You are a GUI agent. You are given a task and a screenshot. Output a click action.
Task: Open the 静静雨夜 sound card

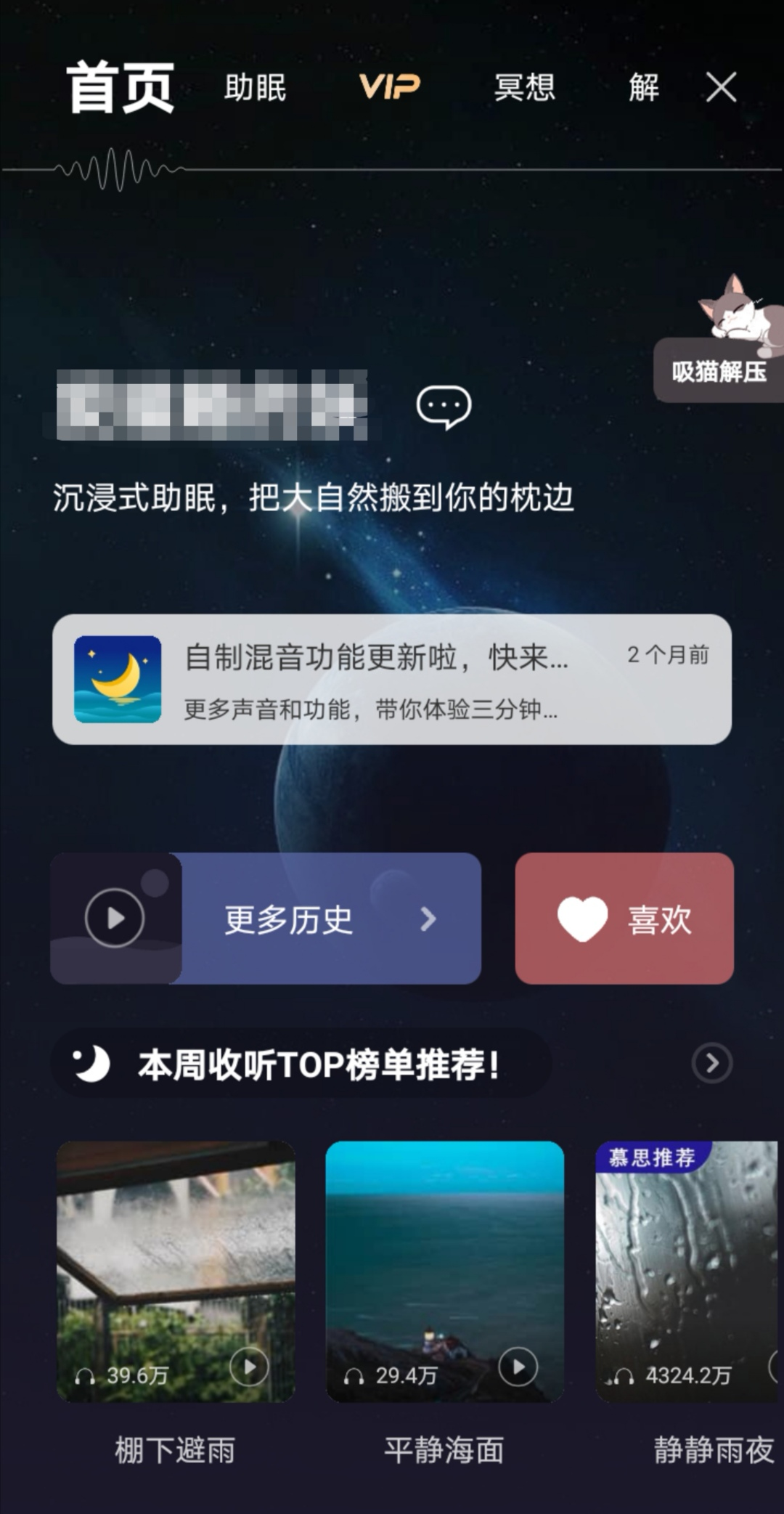[x=687, y=1271]
